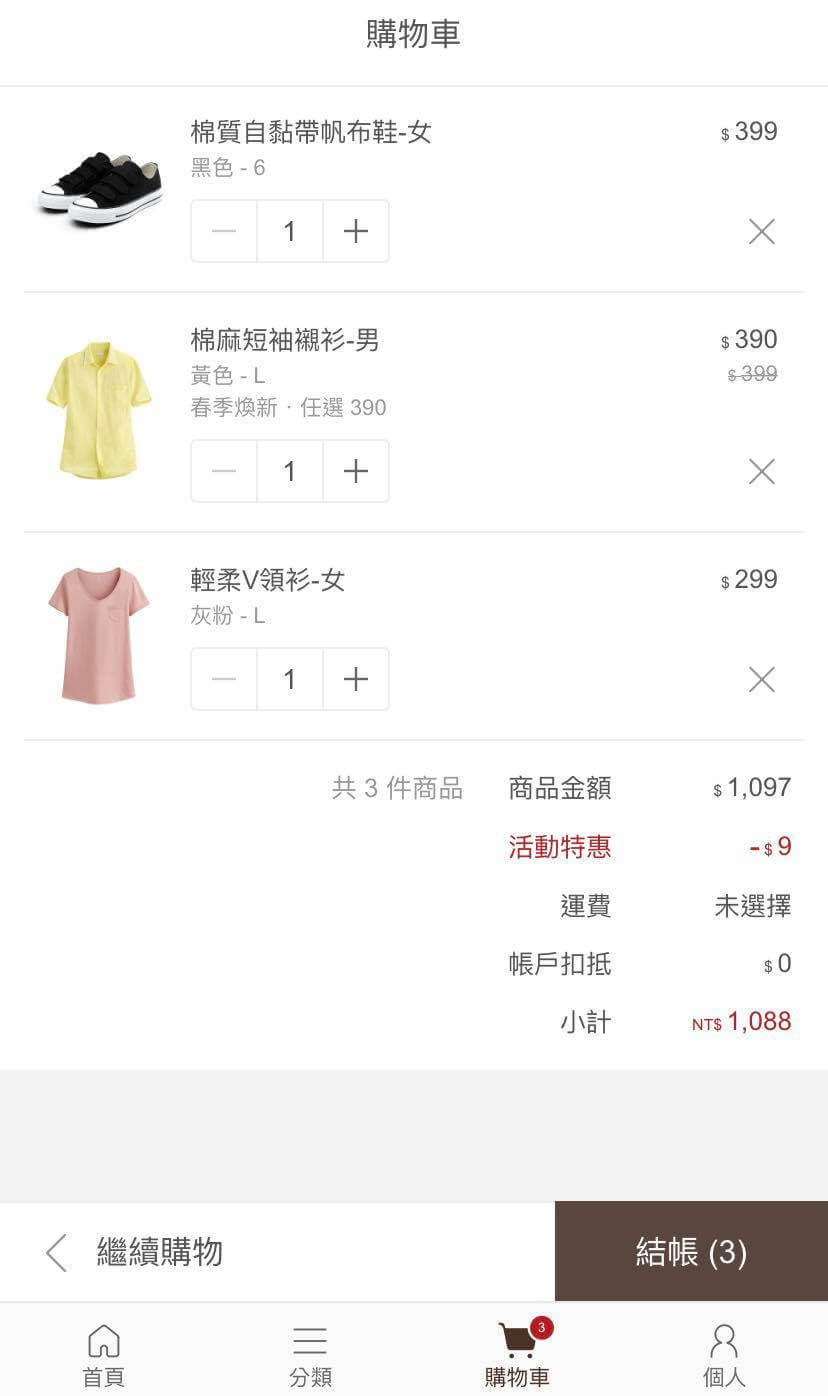Viewport: 828px width, 1396px height.
Task: Increase quantity of 棉麻短袖襯衫-男
Action: [x=355, y=471]
